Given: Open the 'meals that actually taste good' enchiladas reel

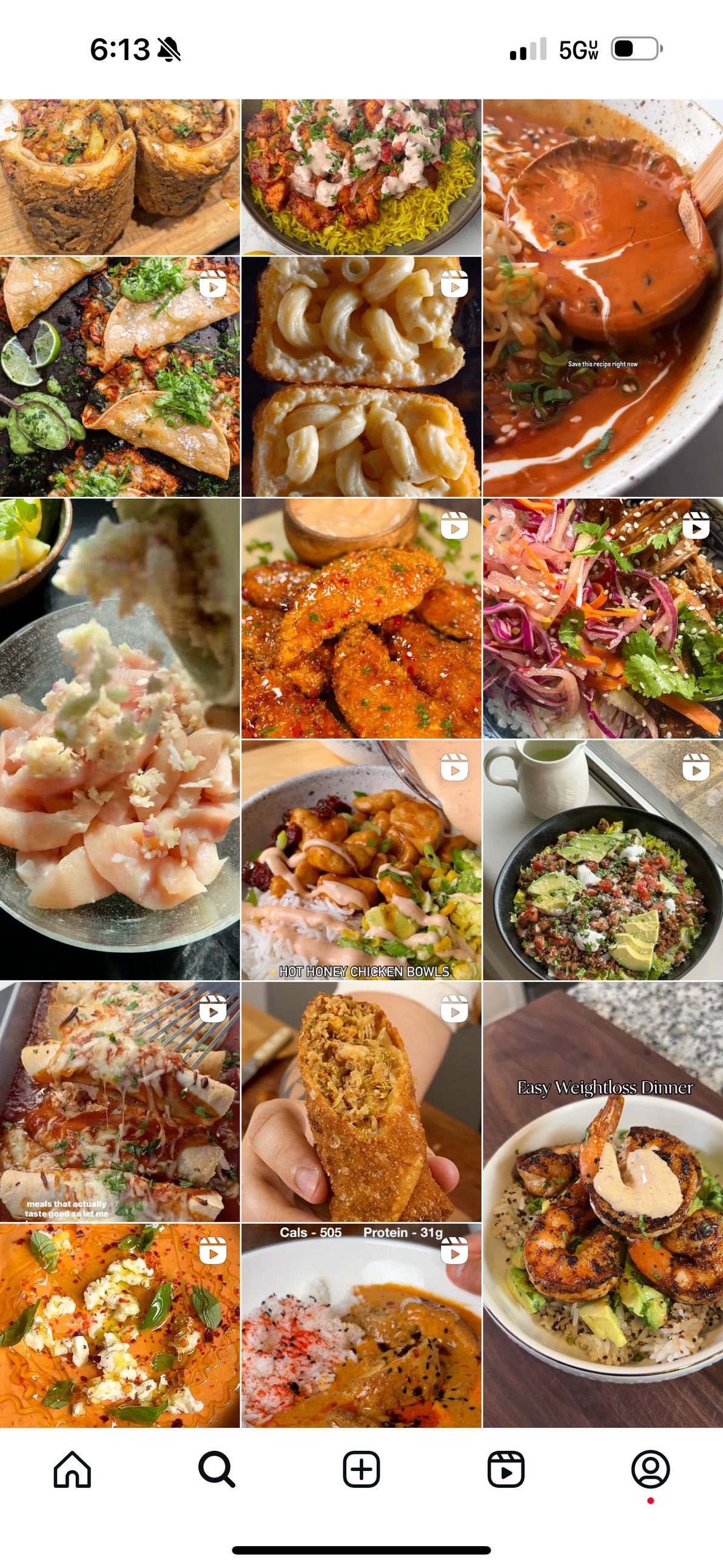Looking at the screenshot, I should pyautogui.click(x=120, y=1102).
